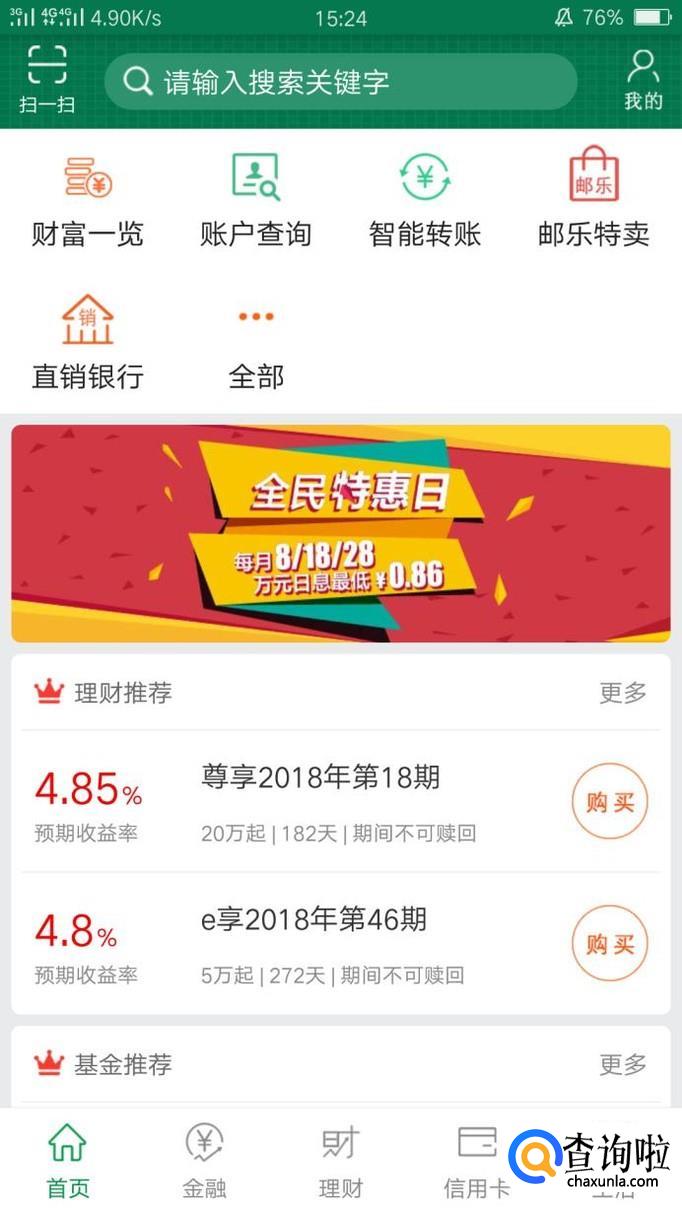Open 邮乐特卖

pyautogui.click(x=594, y=200)
